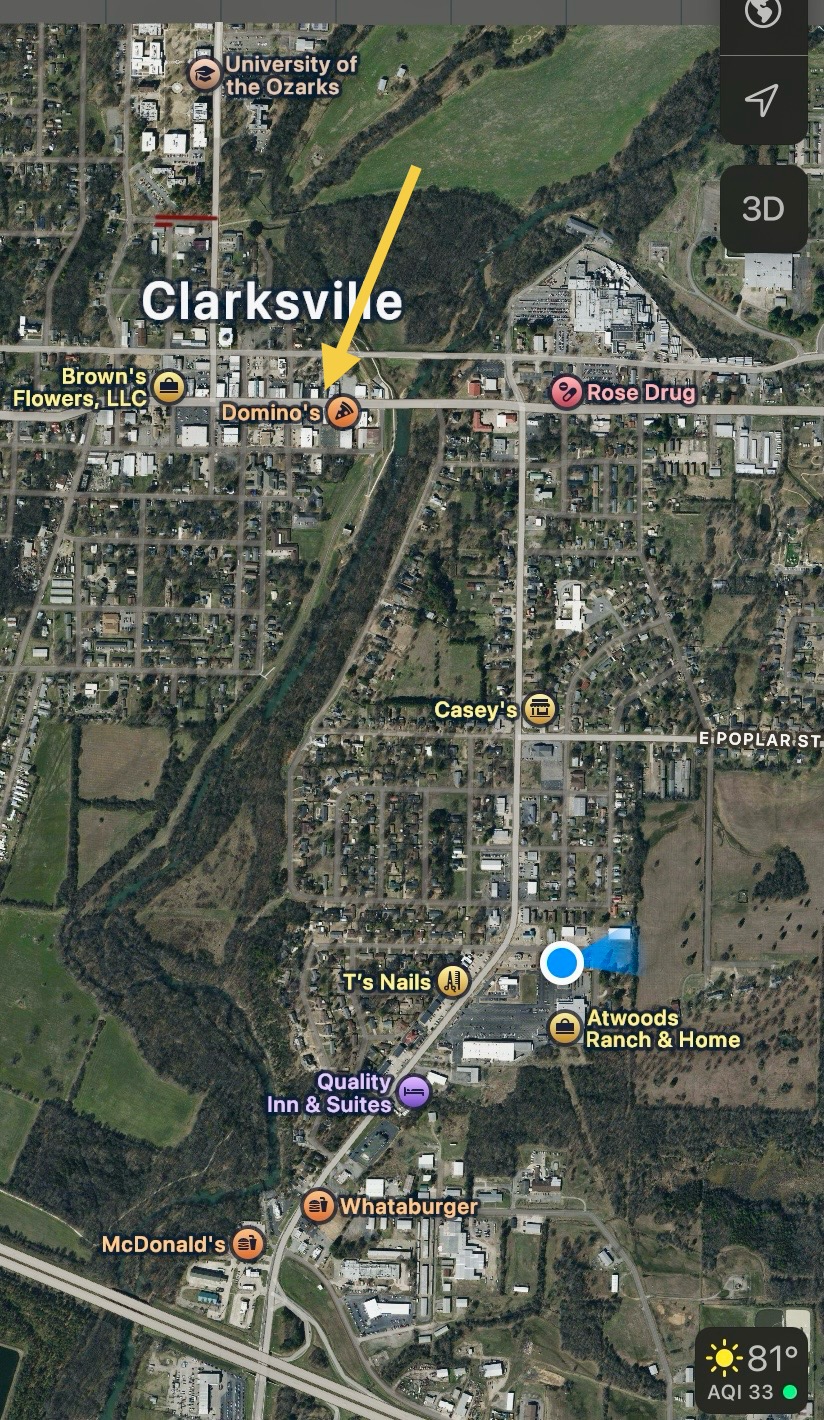Open the weather and AQI widget
824x1420 pixels.
click(x=753, y=1368)
